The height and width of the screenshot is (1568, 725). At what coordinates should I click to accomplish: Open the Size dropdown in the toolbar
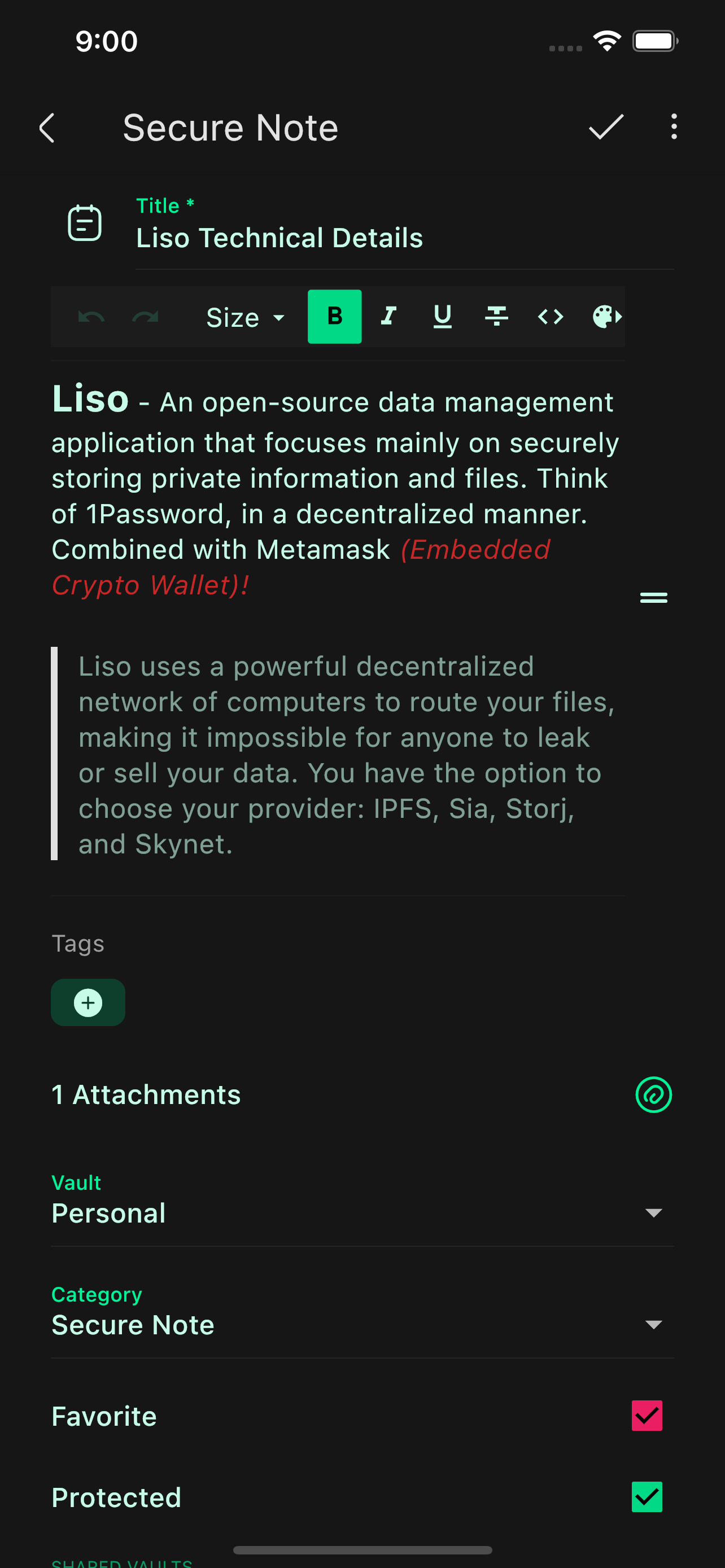(x=243, y=317)
